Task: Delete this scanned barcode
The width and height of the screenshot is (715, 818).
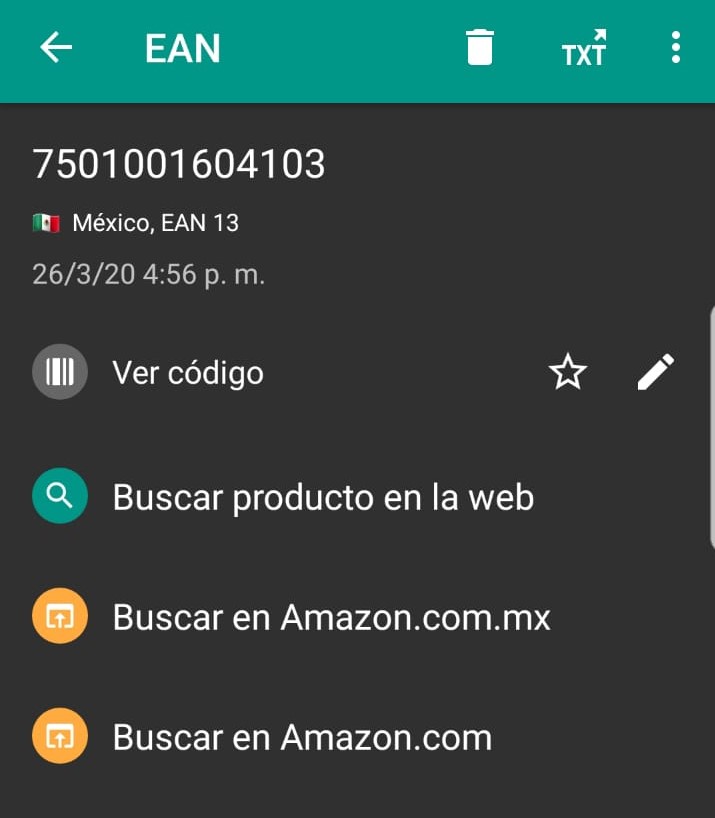Action: (480, 48)
